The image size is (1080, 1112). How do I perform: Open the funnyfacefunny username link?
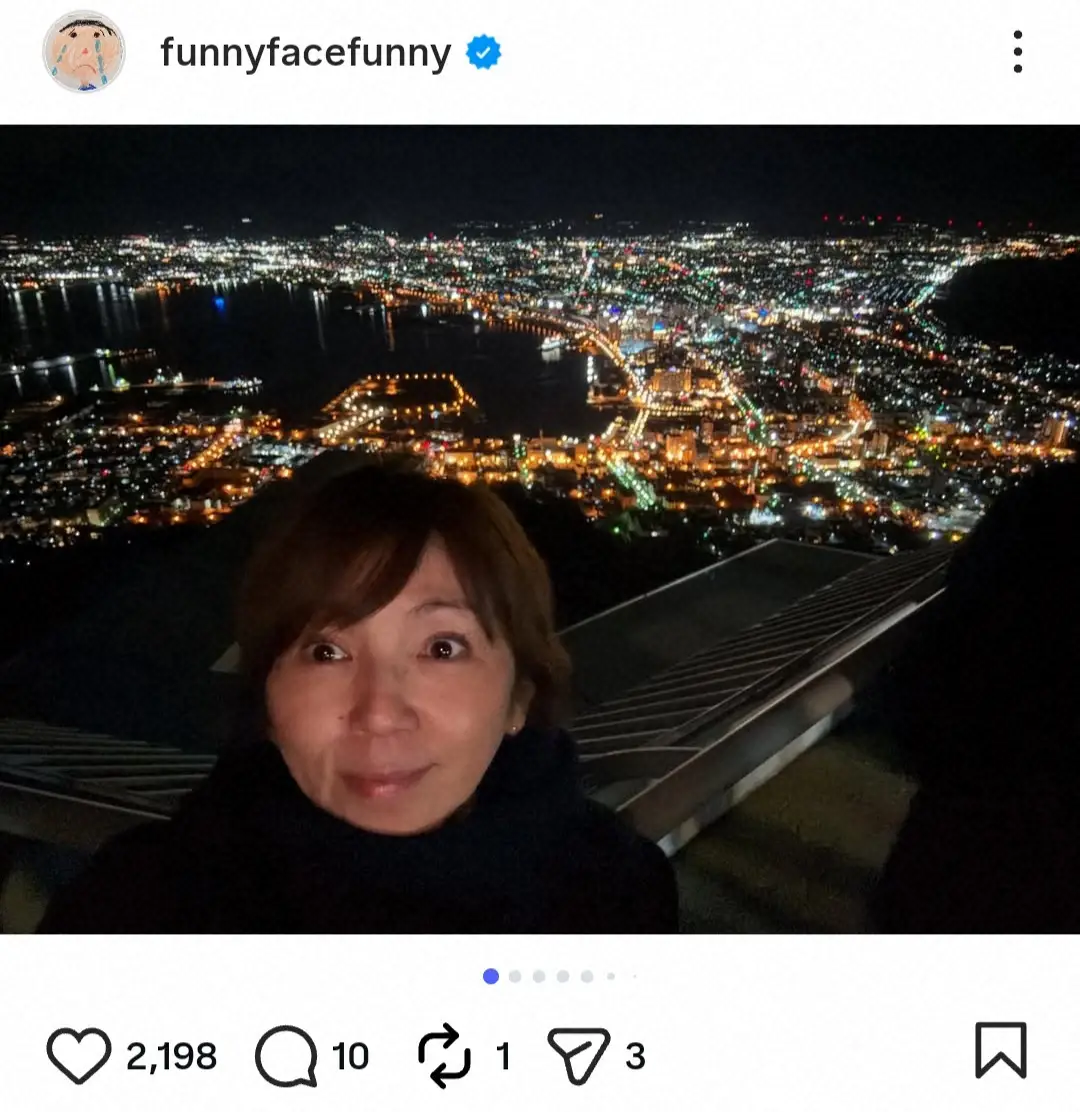point(305,53)
